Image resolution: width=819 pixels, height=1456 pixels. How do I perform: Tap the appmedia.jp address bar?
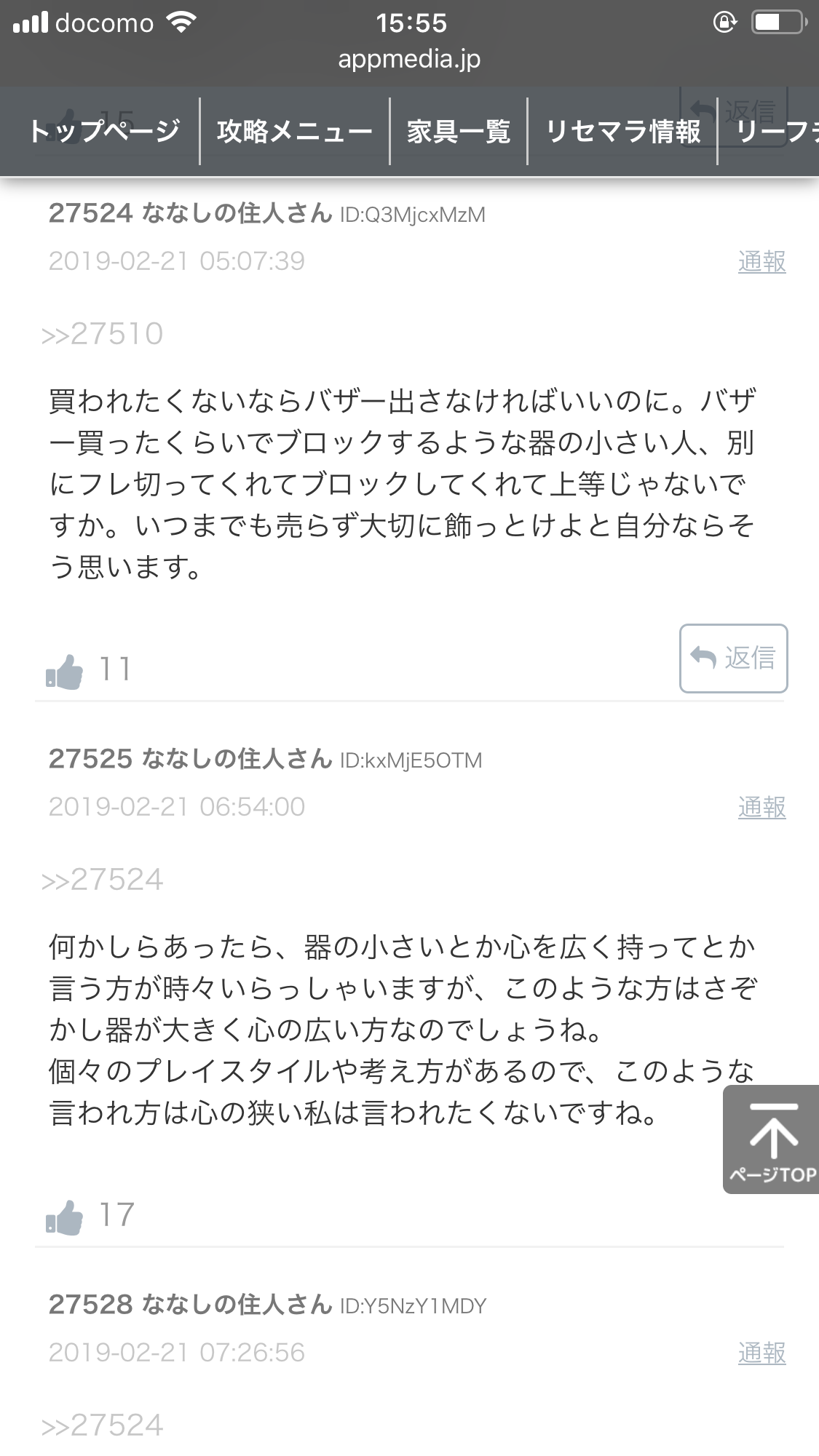click(409, 60)
